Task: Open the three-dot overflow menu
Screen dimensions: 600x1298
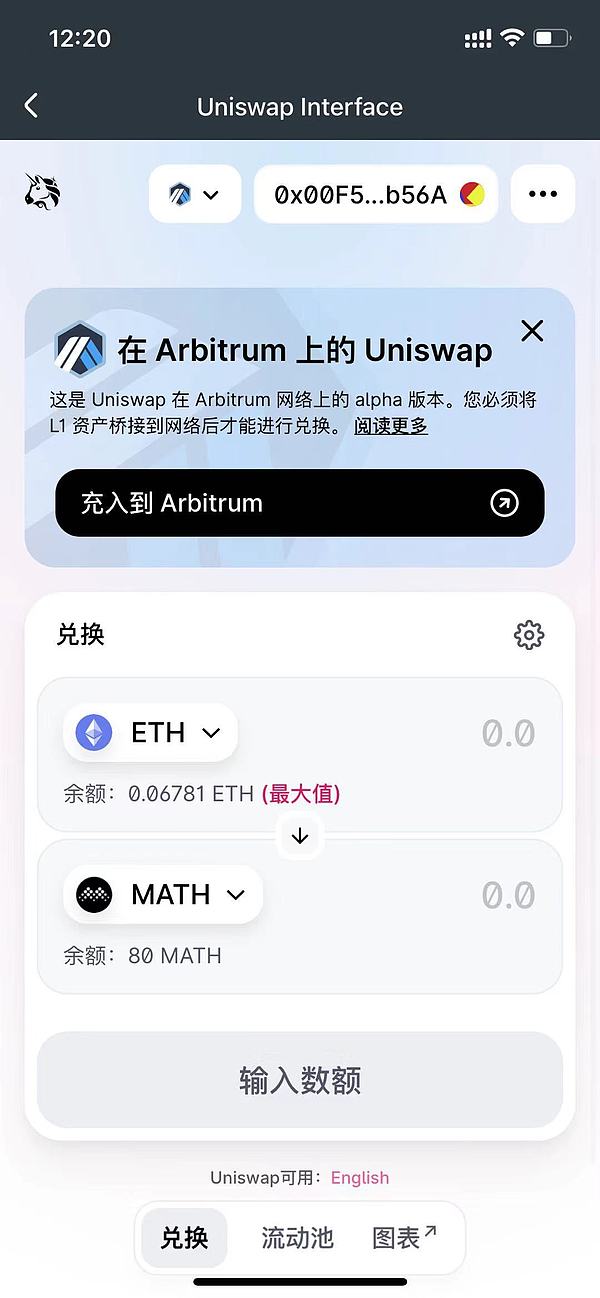Action: (x=542, y=194)
